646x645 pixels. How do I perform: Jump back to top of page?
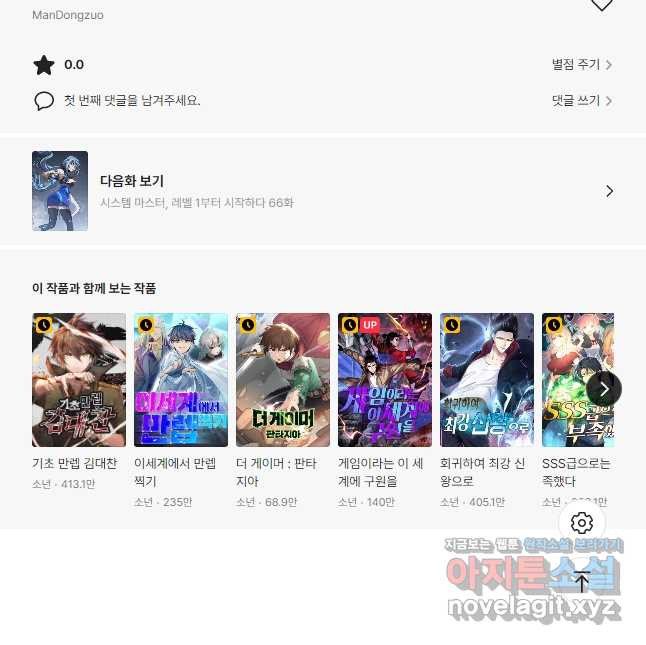click(582, 583)
